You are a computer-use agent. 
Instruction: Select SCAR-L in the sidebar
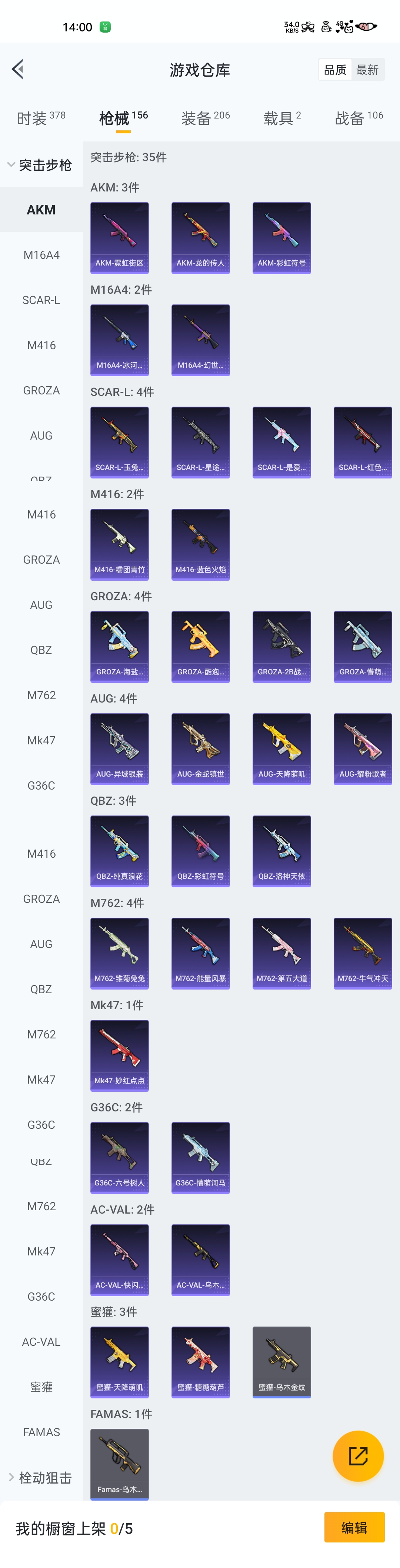pyautogui.click(x=41, y=300)
